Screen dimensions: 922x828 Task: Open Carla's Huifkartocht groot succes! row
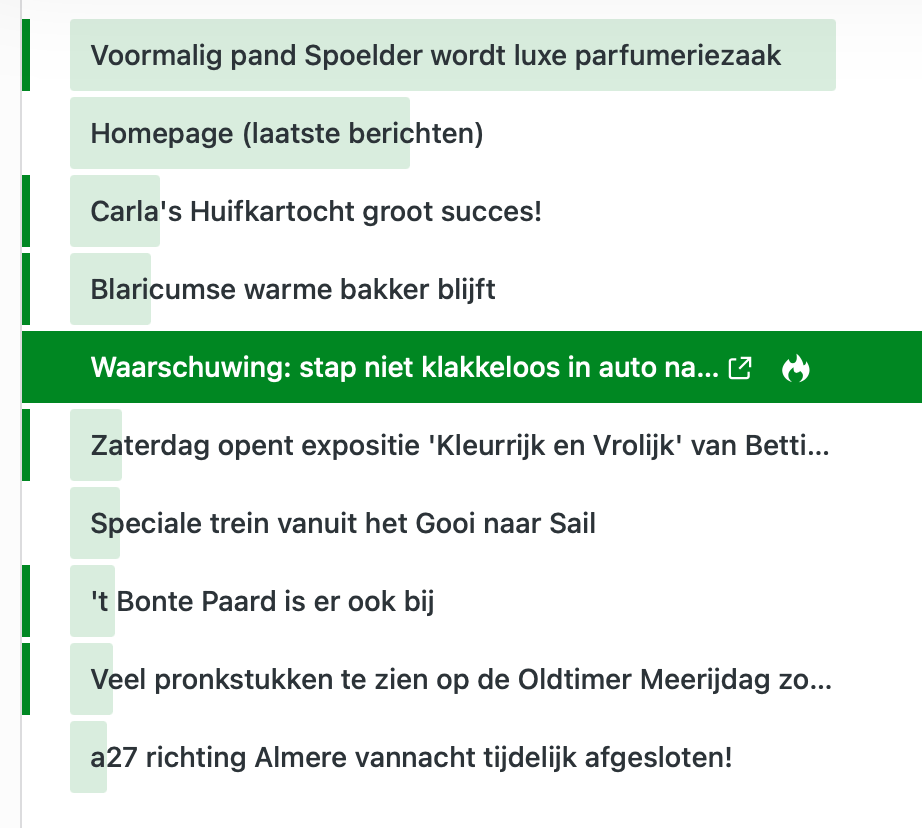click(x=316, y=211)
